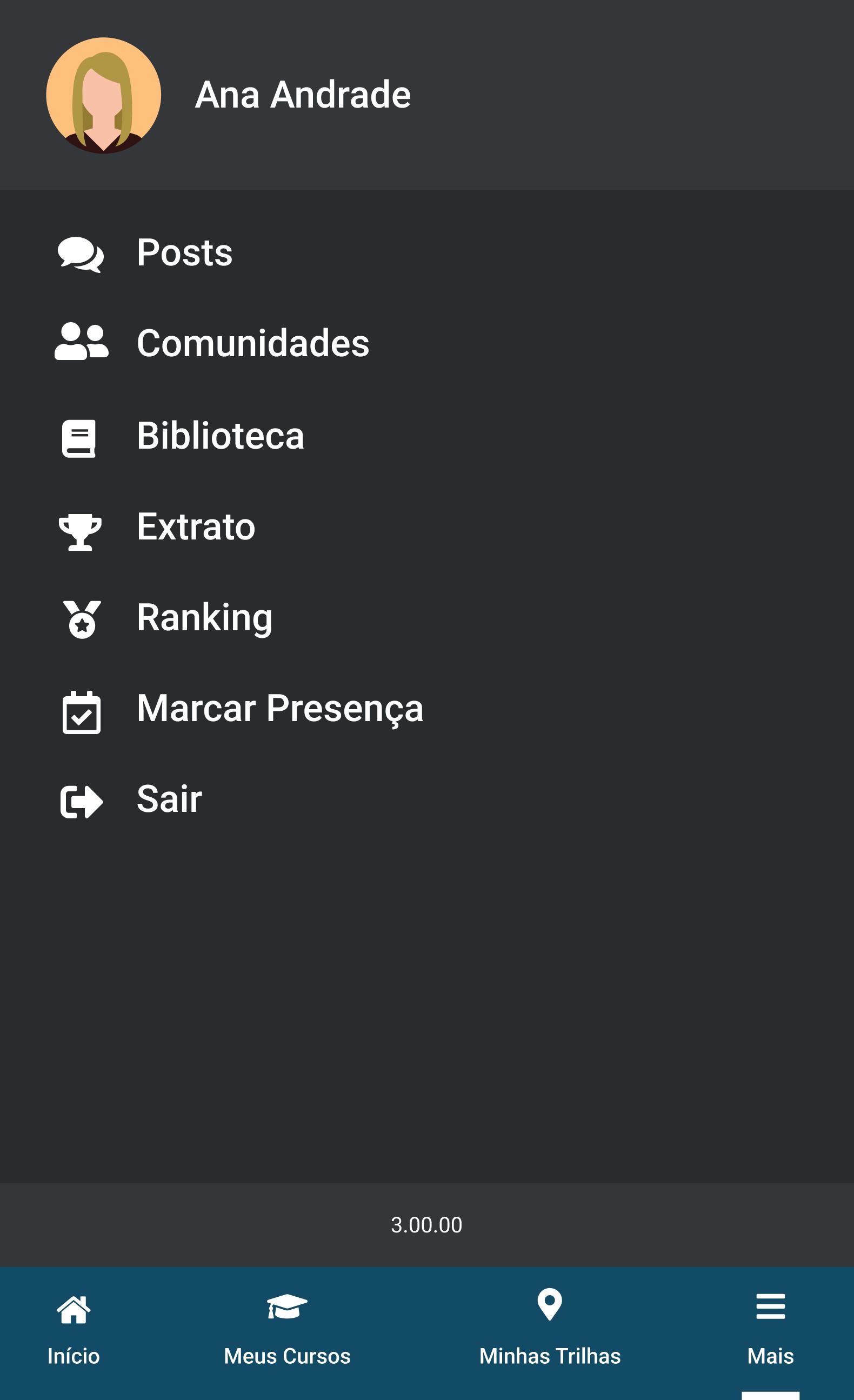Select Marcar Presença
This screenshot has height=1400, width=854.
[x=426, y=709]
